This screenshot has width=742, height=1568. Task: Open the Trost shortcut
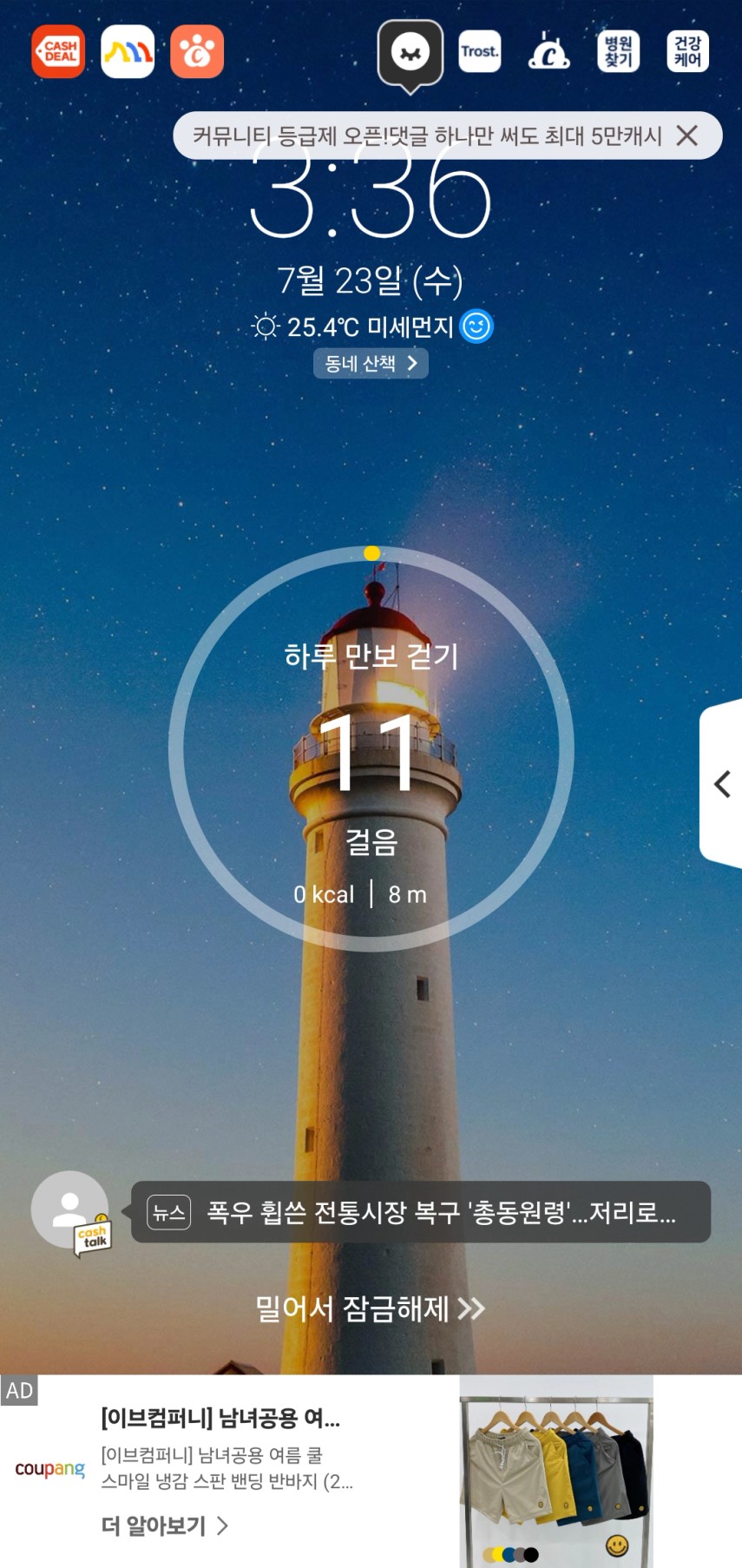(x=480, y=51)
